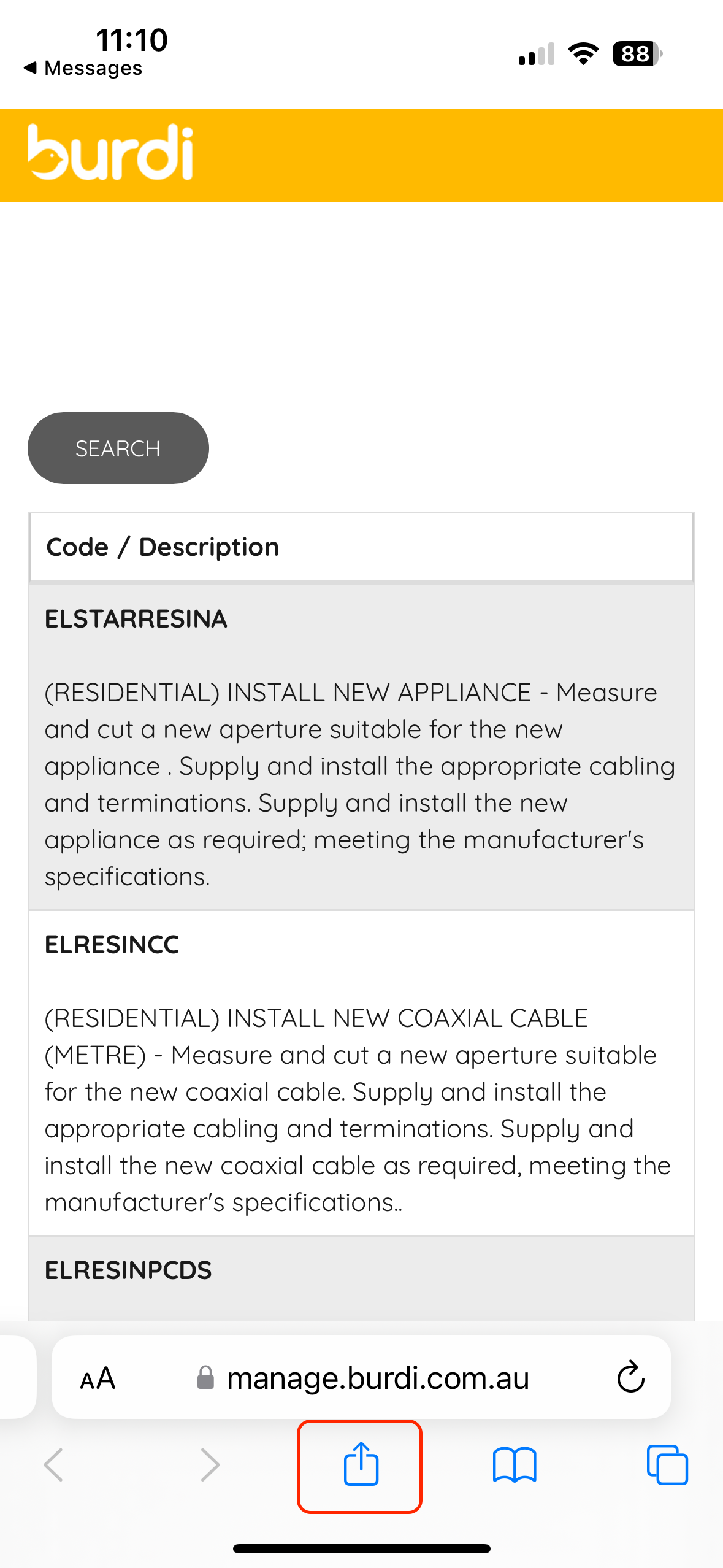Open the AA page settings menu

[x=98, y=1378]
